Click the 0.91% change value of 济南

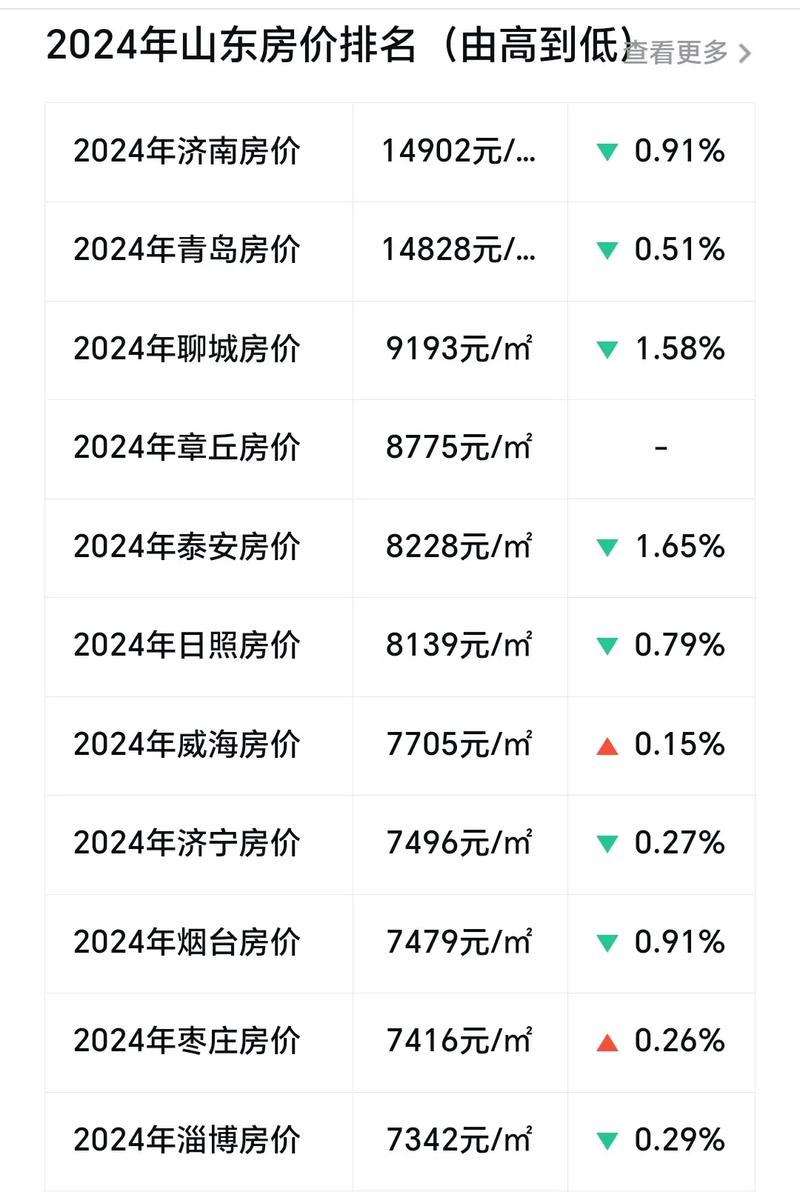678,153
